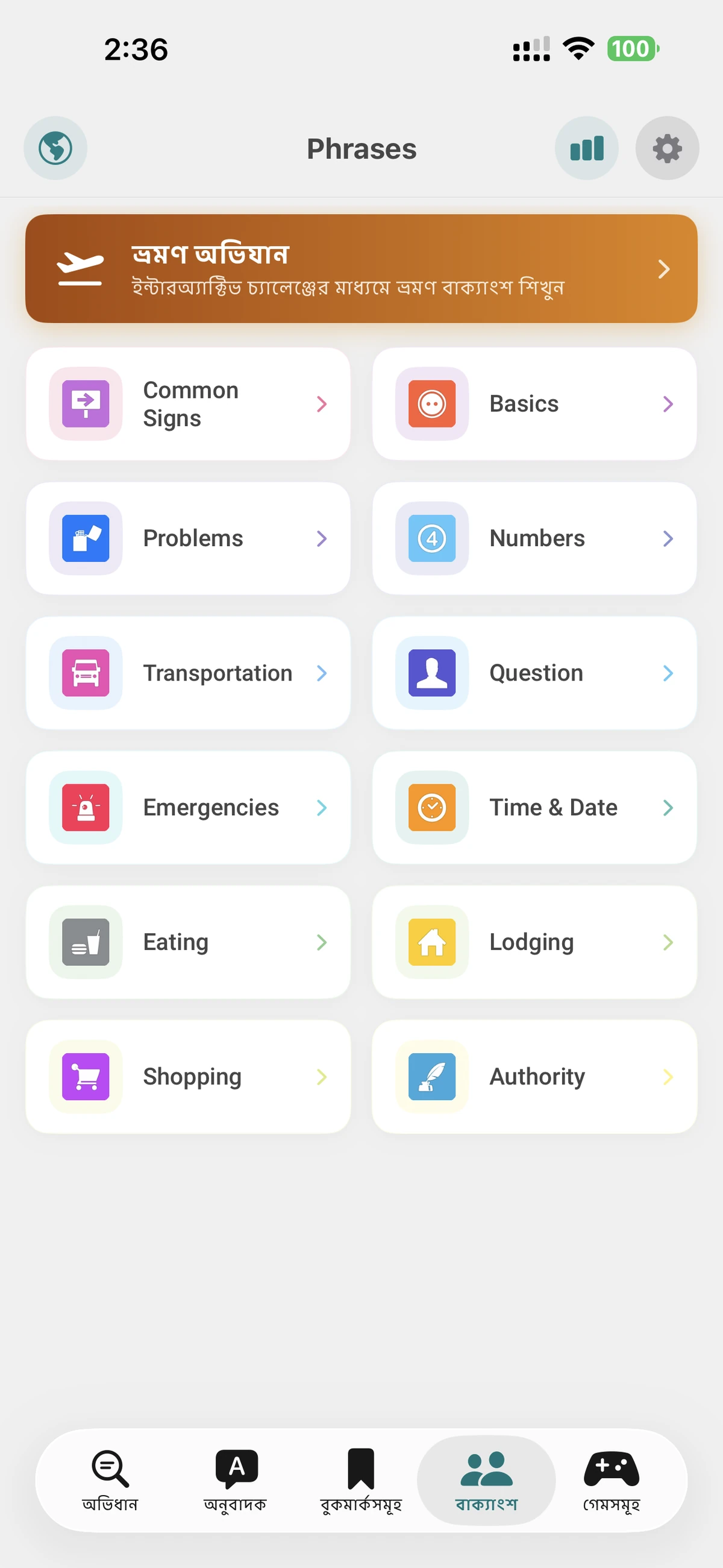Open the Question category
723x1568 pixels.
click(x=534, y=673)
